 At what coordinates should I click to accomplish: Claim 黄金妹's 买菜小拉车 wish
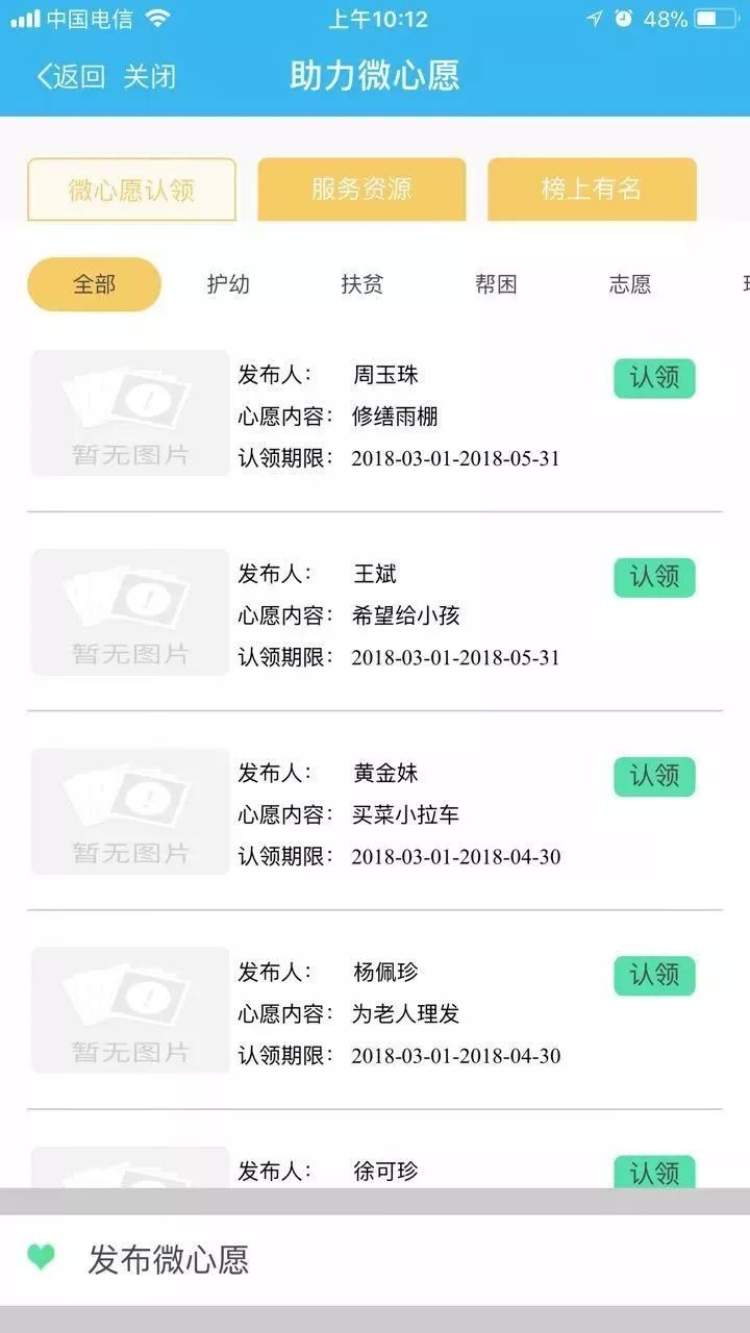pyautogui.click(x=654, y=776)
